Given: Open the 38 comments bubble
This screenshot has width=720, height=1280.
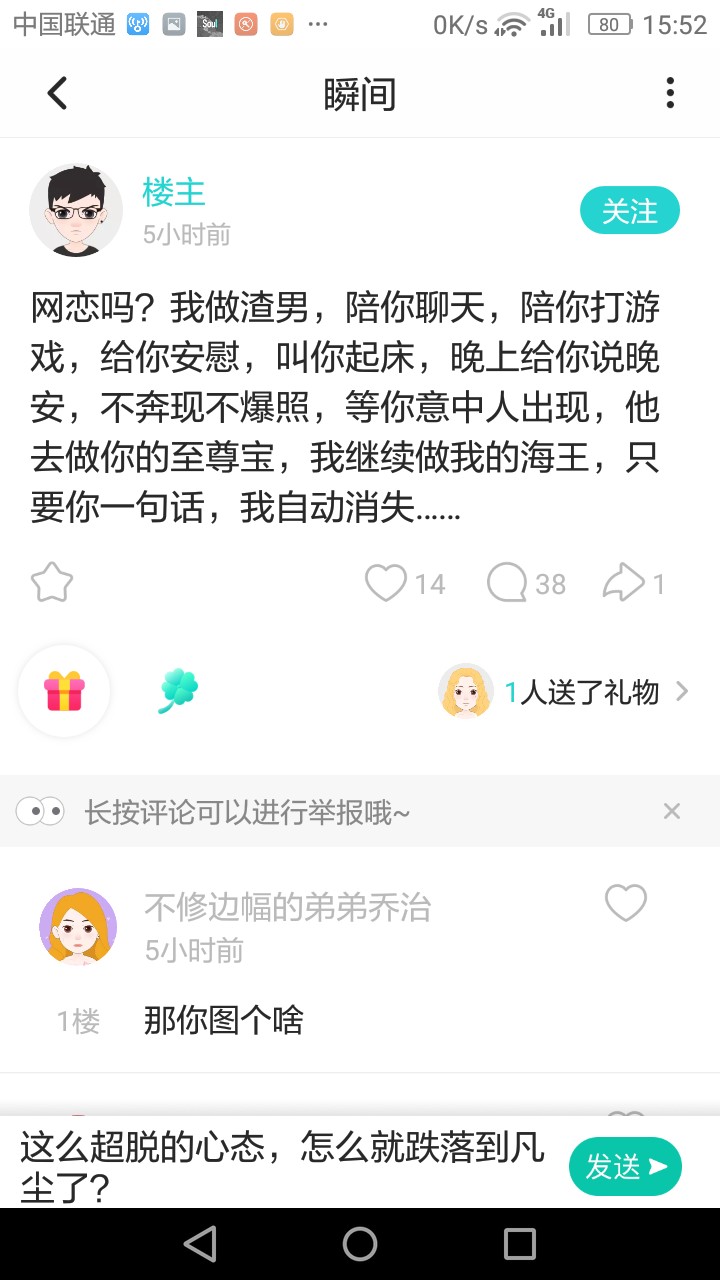Looking at the screenshot, I should click(507, 583).
